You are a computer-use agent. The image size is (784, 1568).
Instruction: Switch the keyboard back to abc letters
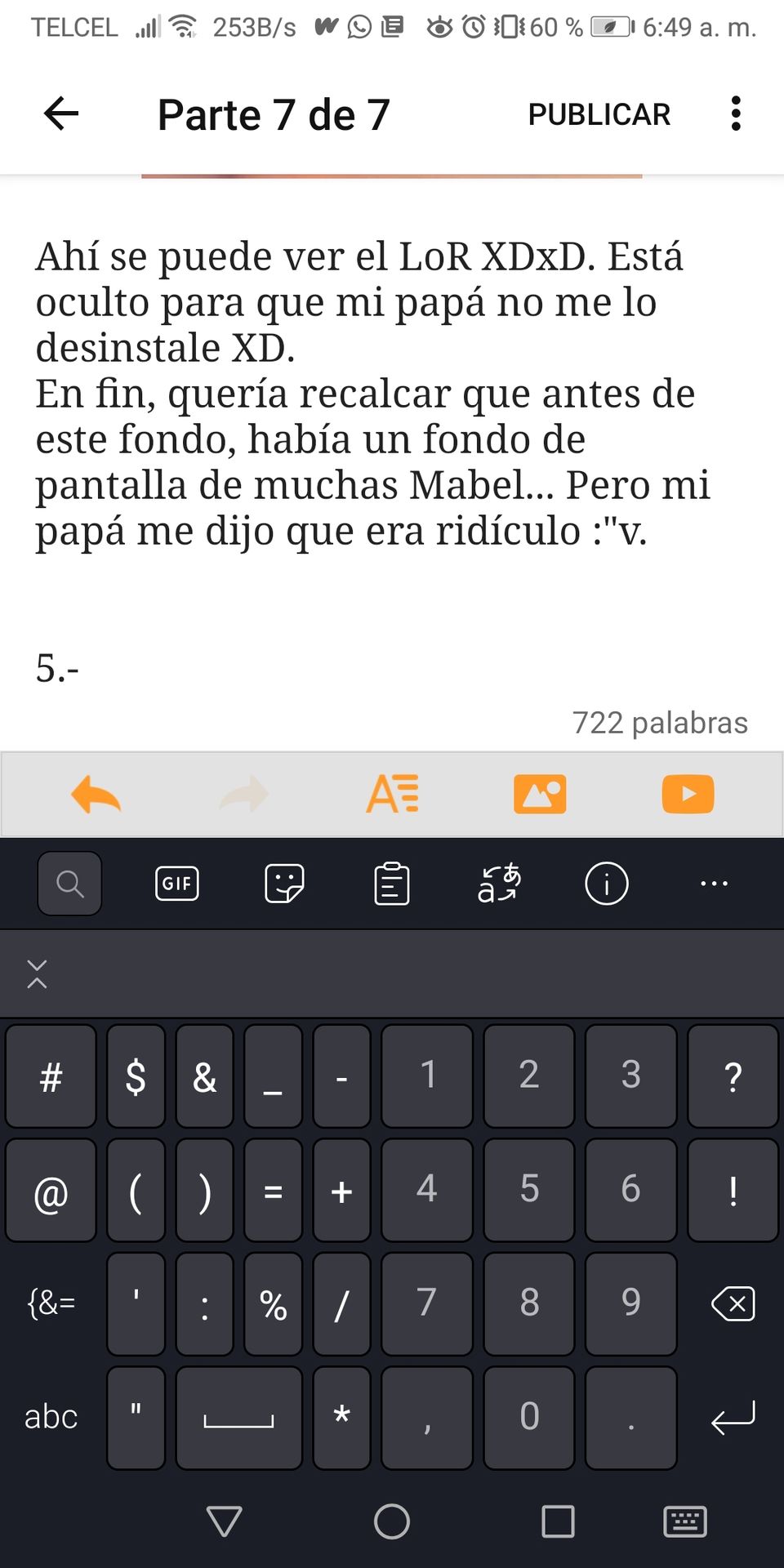pyautogui.click(x=51, y=1417)
